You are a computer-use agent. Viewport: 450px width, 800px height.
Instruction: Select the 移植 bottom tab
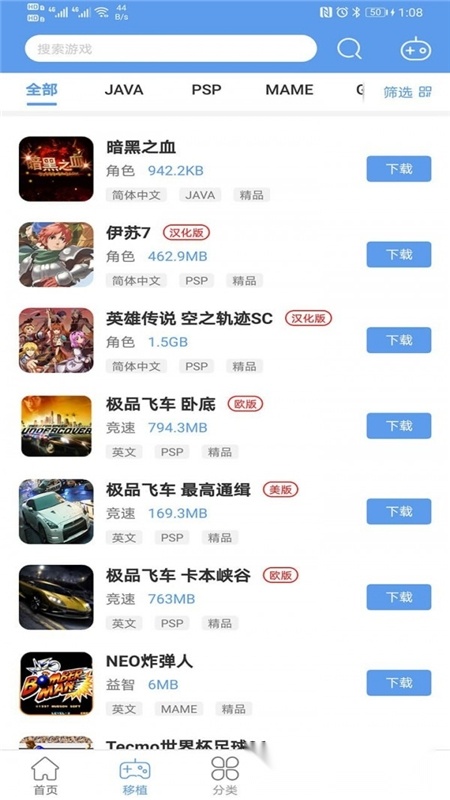click(x=135, y=776)
